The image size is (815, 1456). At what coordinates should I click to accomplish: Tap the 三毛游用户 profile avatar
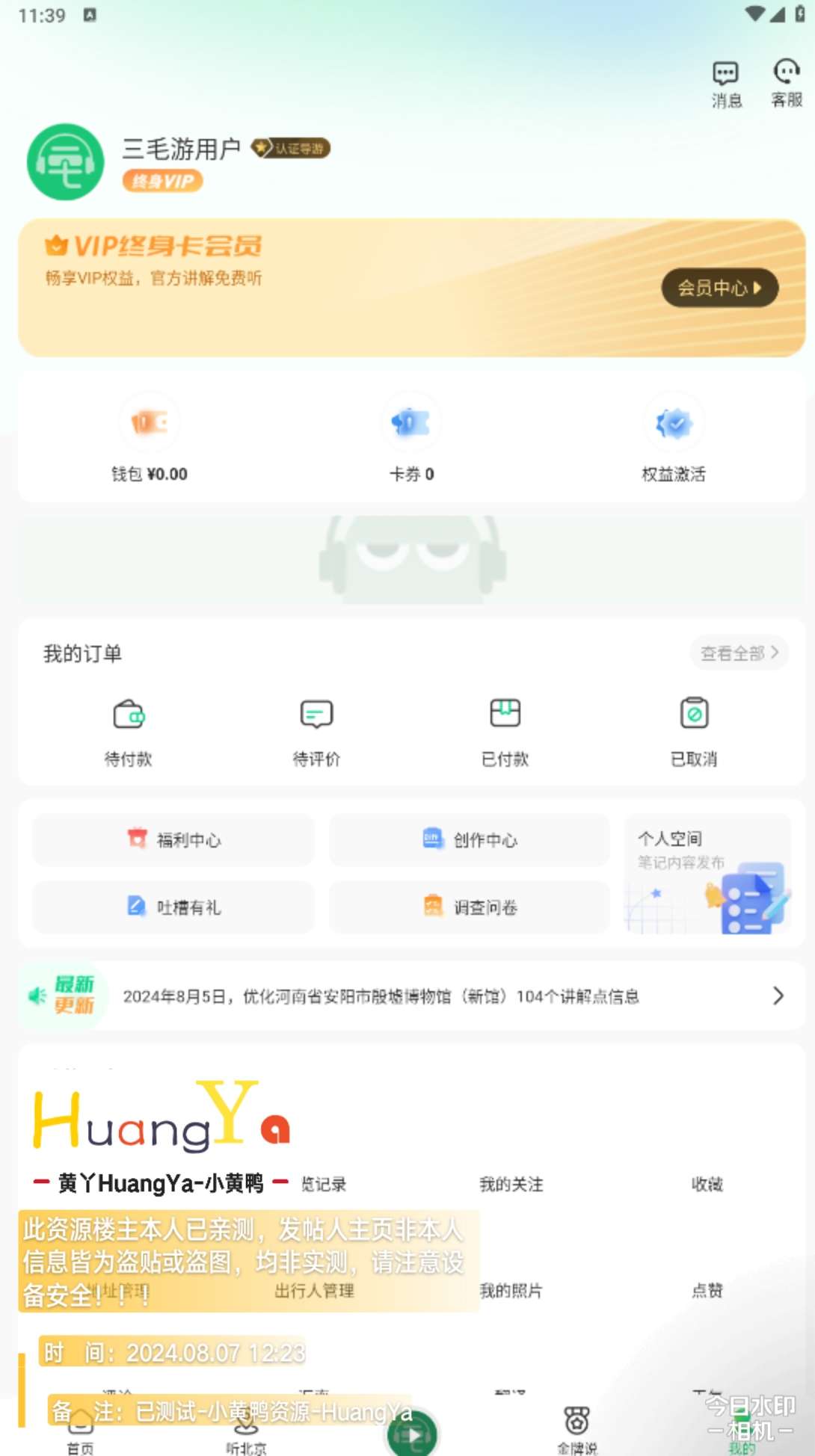coord(66,162)
